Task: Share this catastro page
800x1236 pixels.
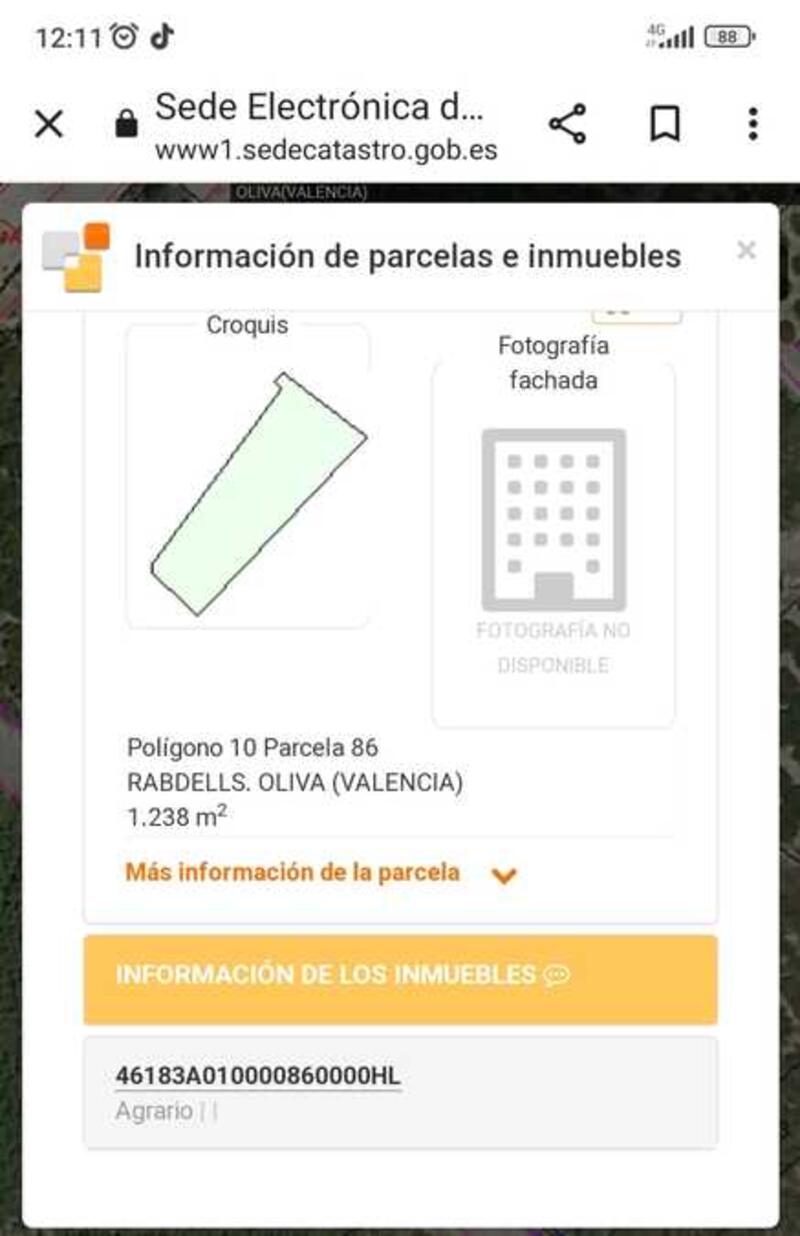Action: 567,125
